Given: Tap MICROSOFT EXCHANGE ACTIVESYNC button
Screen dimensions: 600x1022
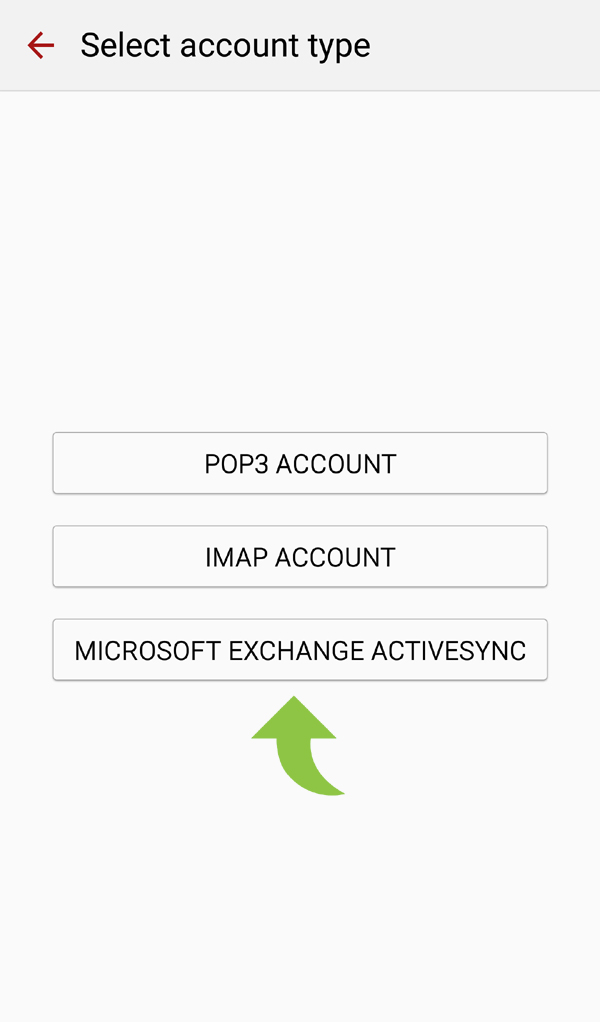Looking at the screenshot, I should [x=300, y=650].
